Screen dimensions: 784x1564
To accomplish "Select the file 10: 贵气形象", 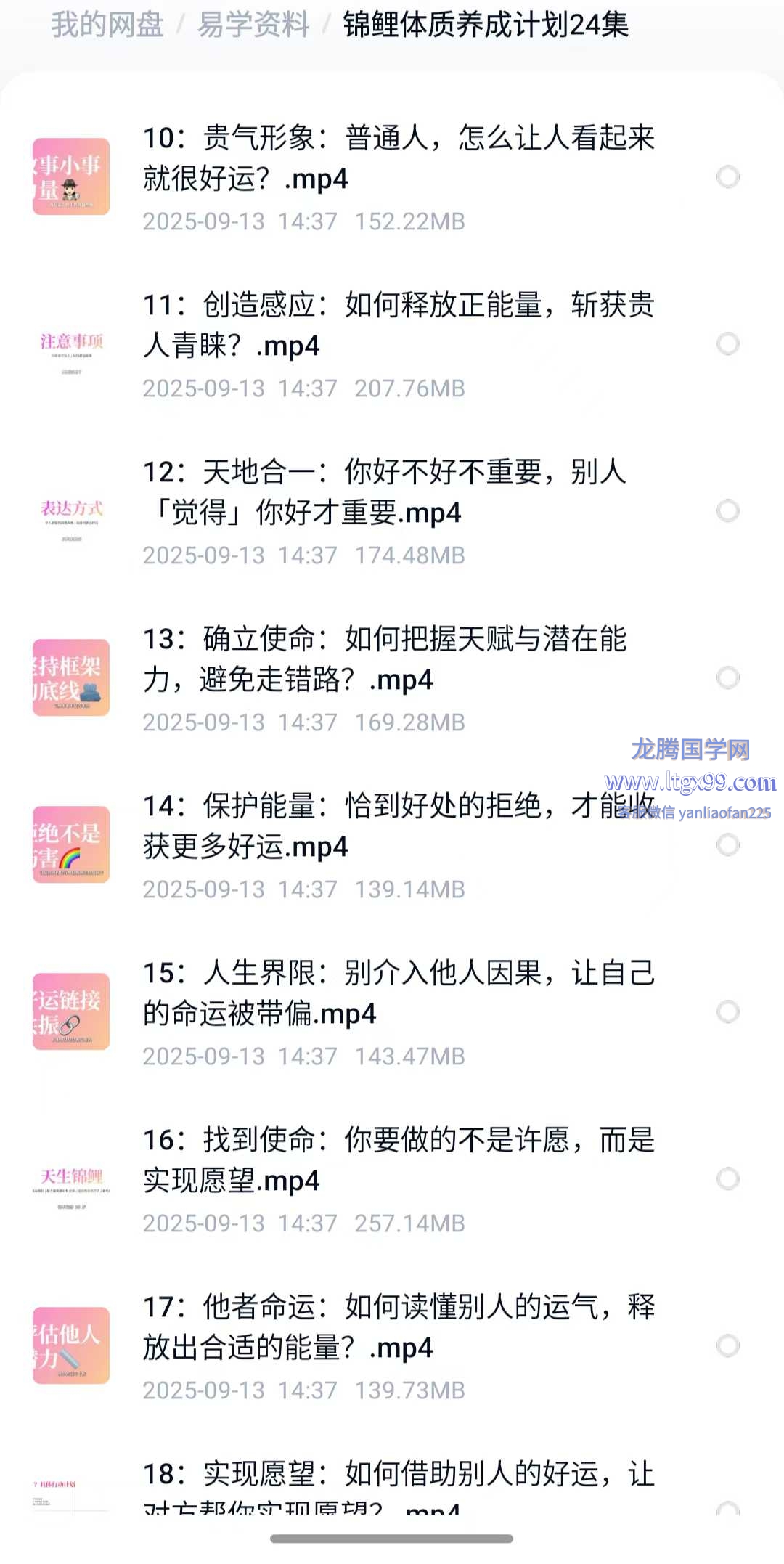I will [x=727, y=176].
